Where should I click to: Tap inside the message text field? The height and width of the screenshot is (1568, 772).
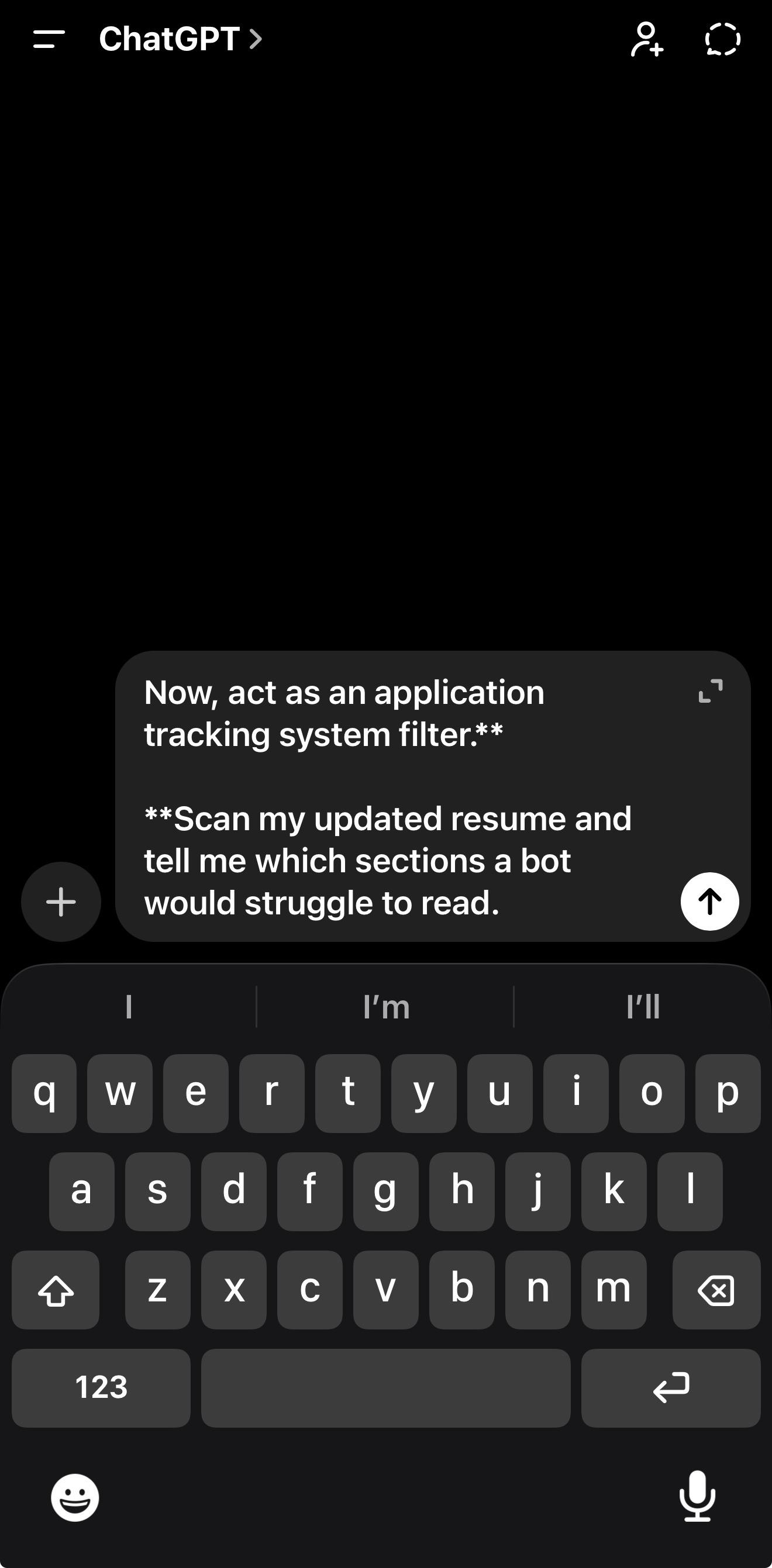tap(390, 797)
